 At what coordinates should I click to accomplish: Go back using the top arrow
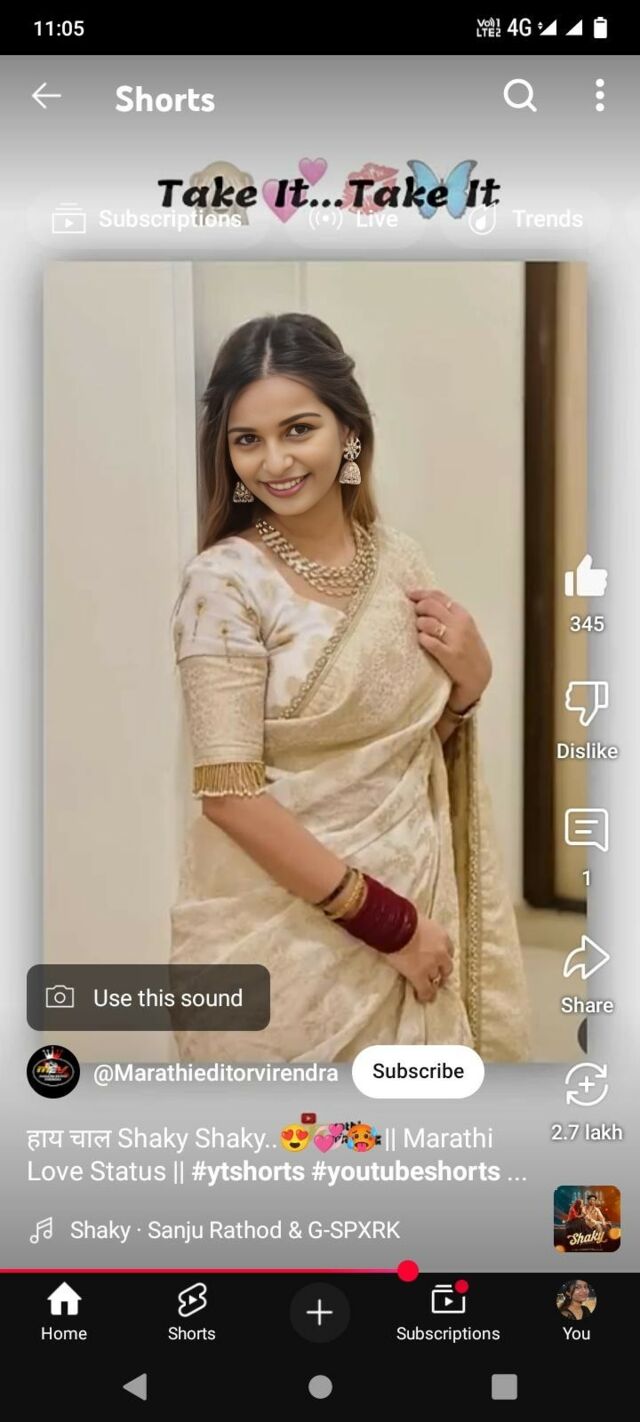46,96
